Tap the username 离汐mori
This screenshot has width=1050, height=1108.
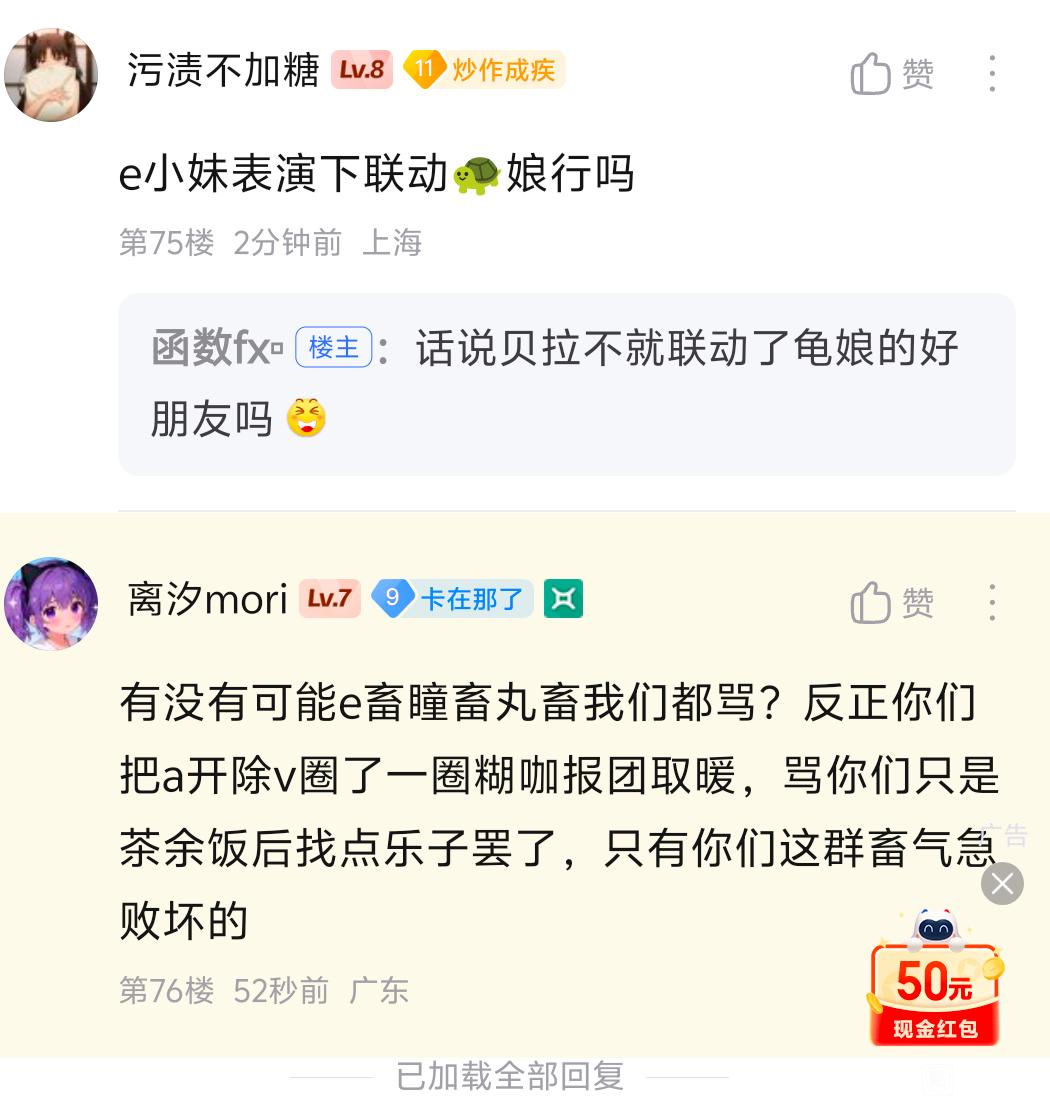(207, 599)
